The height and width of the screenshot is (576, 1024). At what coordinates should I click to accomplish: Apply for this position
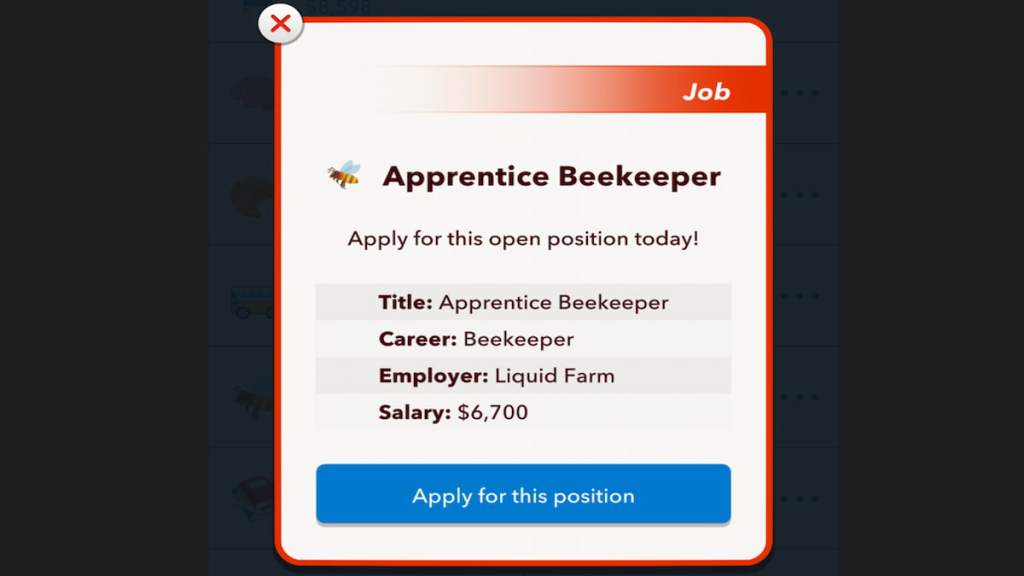point(523,495)
